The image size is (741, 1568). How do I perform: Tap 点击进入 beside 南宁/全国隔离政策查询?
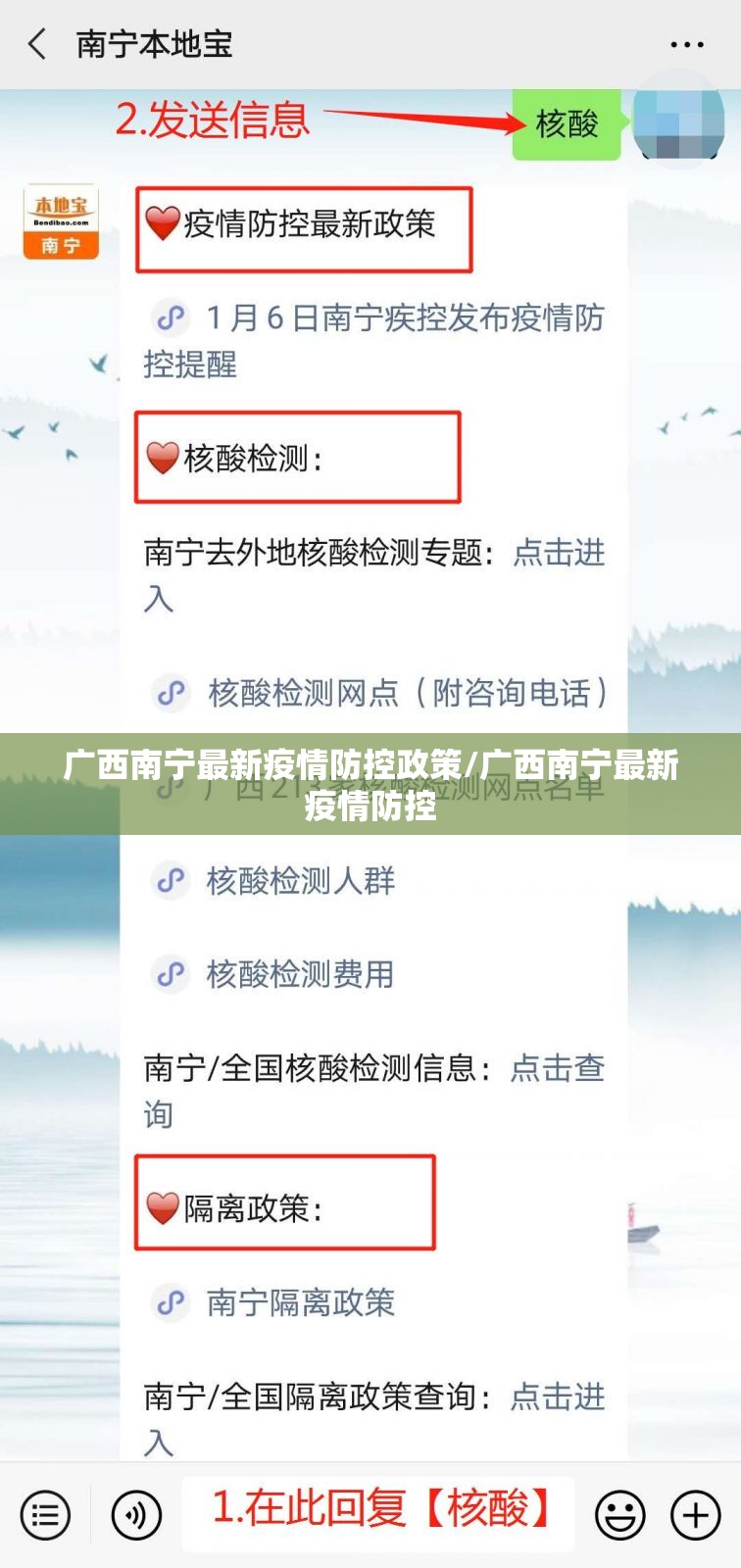[557, 1396]
